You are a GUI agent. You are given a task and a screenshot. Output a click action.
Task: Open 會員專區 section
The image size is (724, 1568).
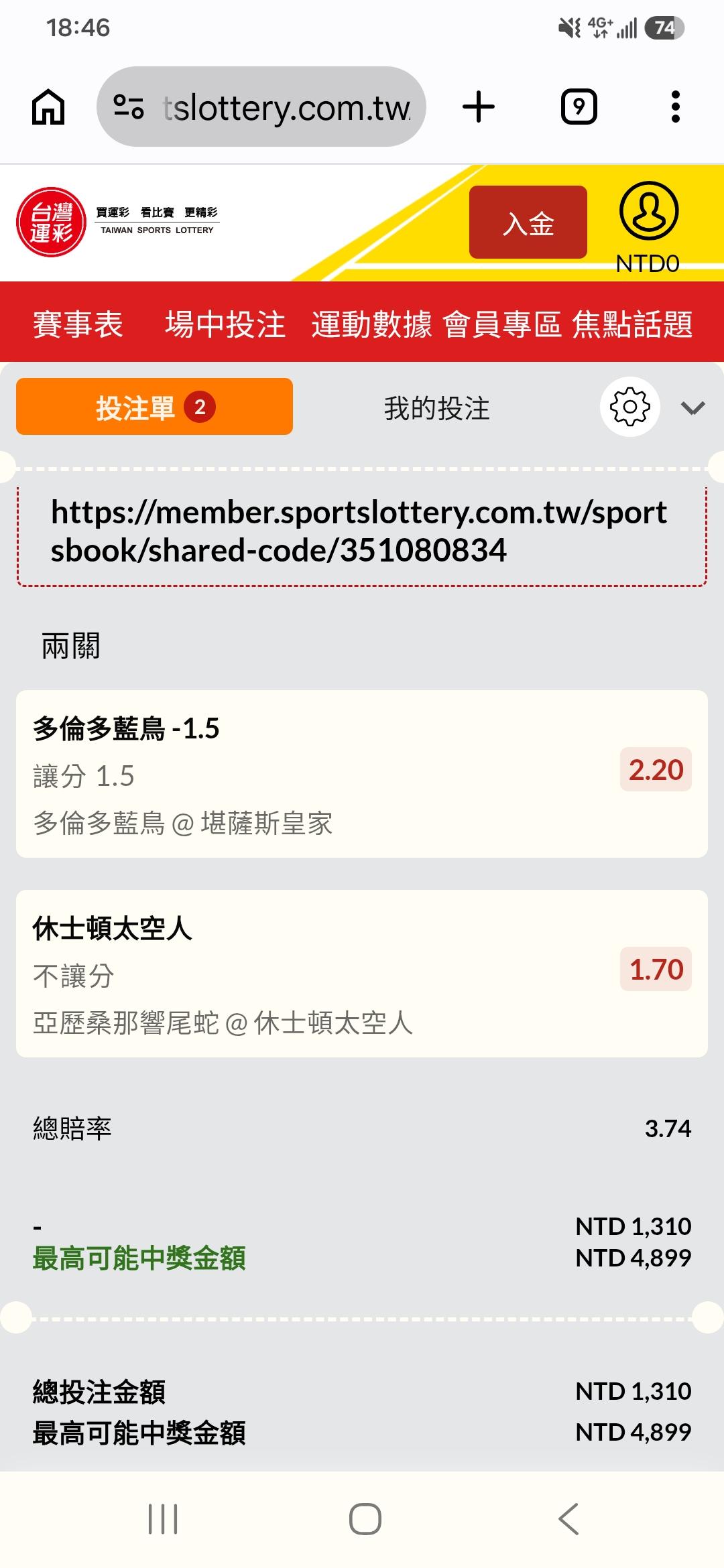click(502, 324)
